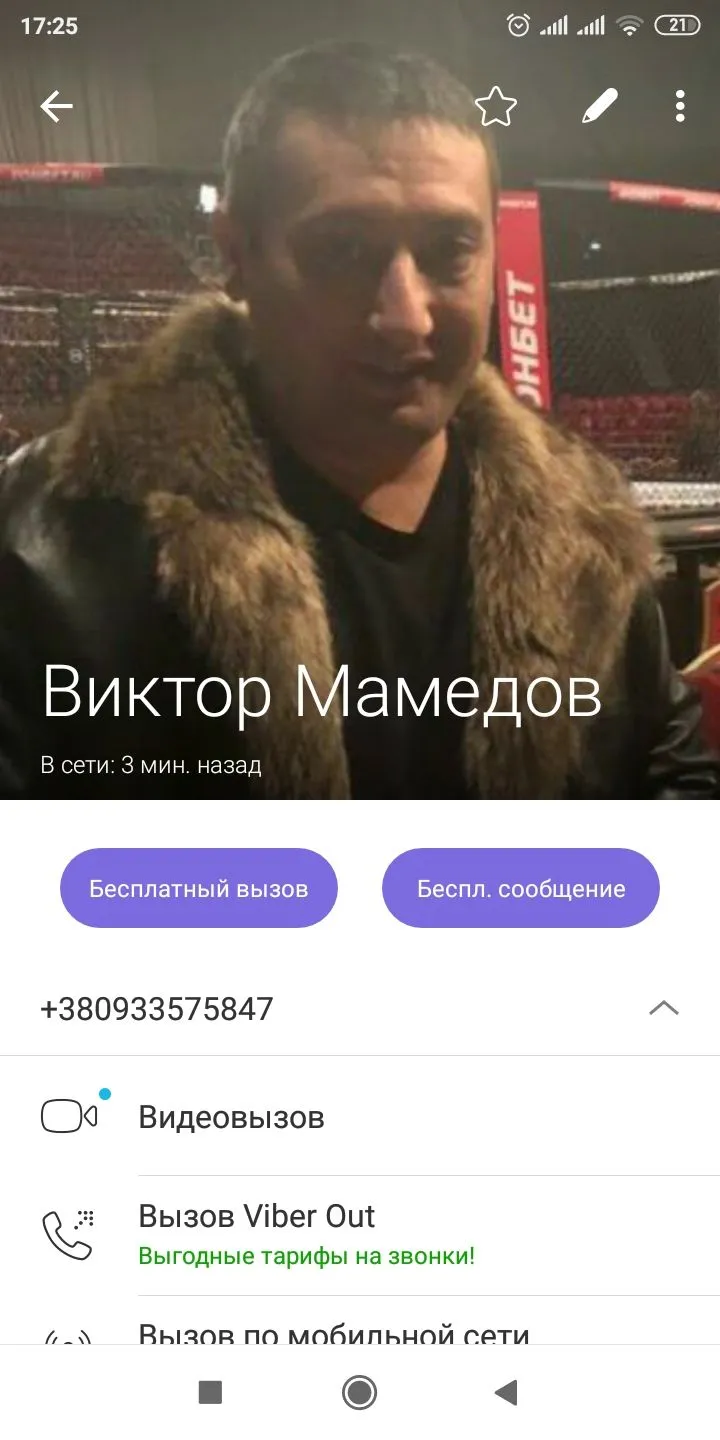
Task: Start a Видеовызов
Action: click(x=232, y=1117)
